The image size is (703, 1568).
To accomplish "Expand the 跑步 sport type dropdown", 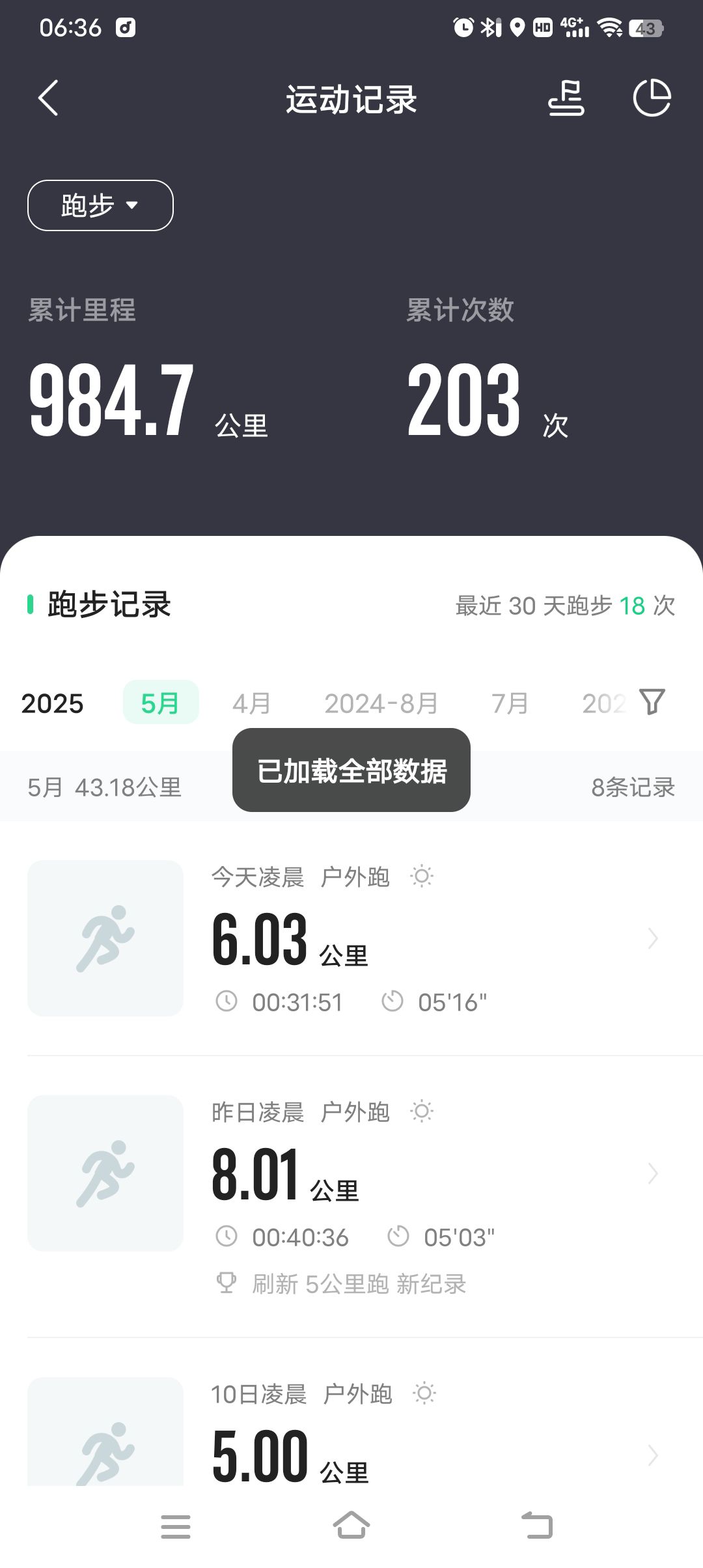I will pyautogui.click(x=100, y=205).
